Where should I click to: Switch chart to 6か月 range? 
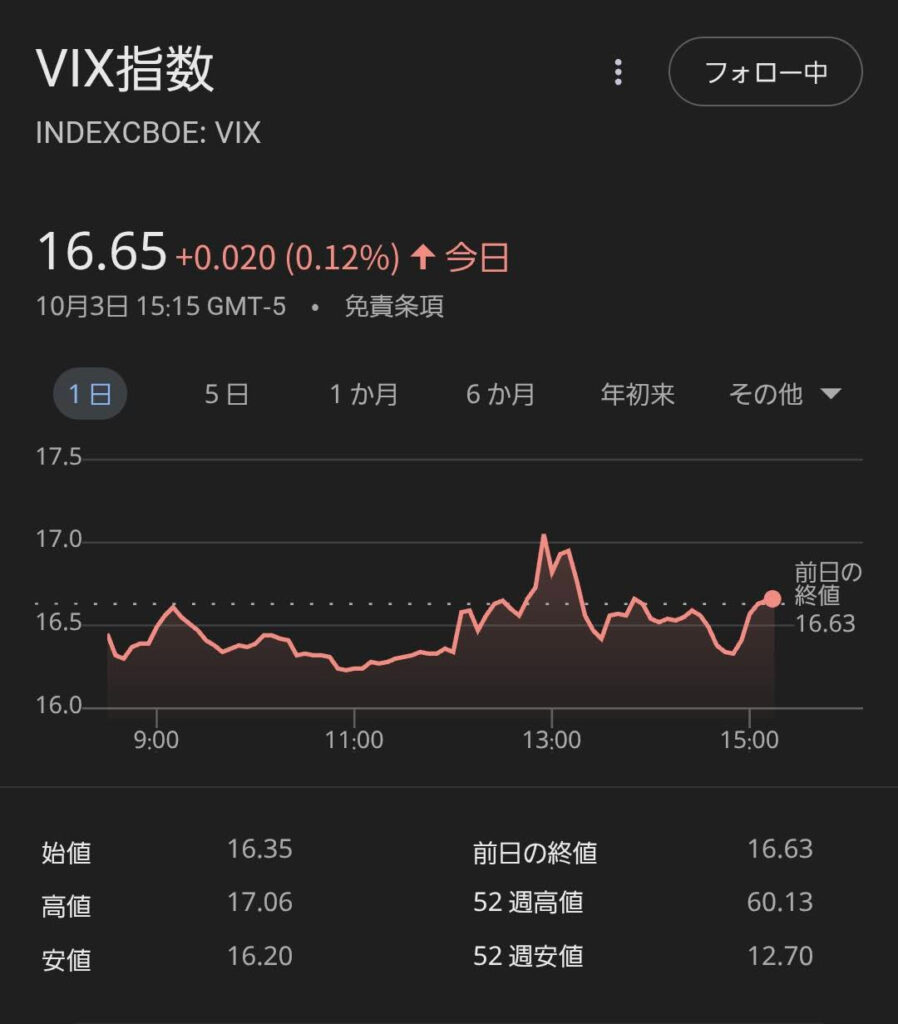pos(500,395)
